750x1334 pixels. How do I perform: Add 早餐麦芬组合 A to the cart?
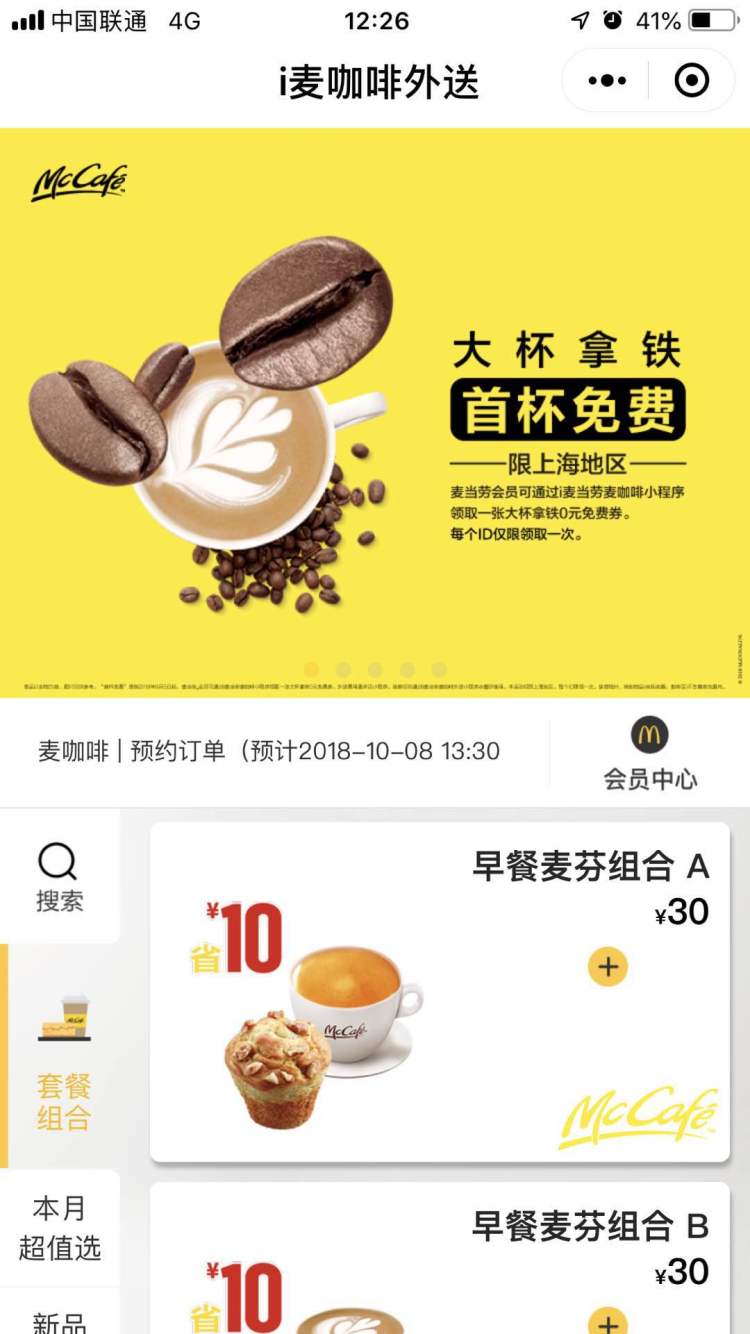[x=608, y=966]
